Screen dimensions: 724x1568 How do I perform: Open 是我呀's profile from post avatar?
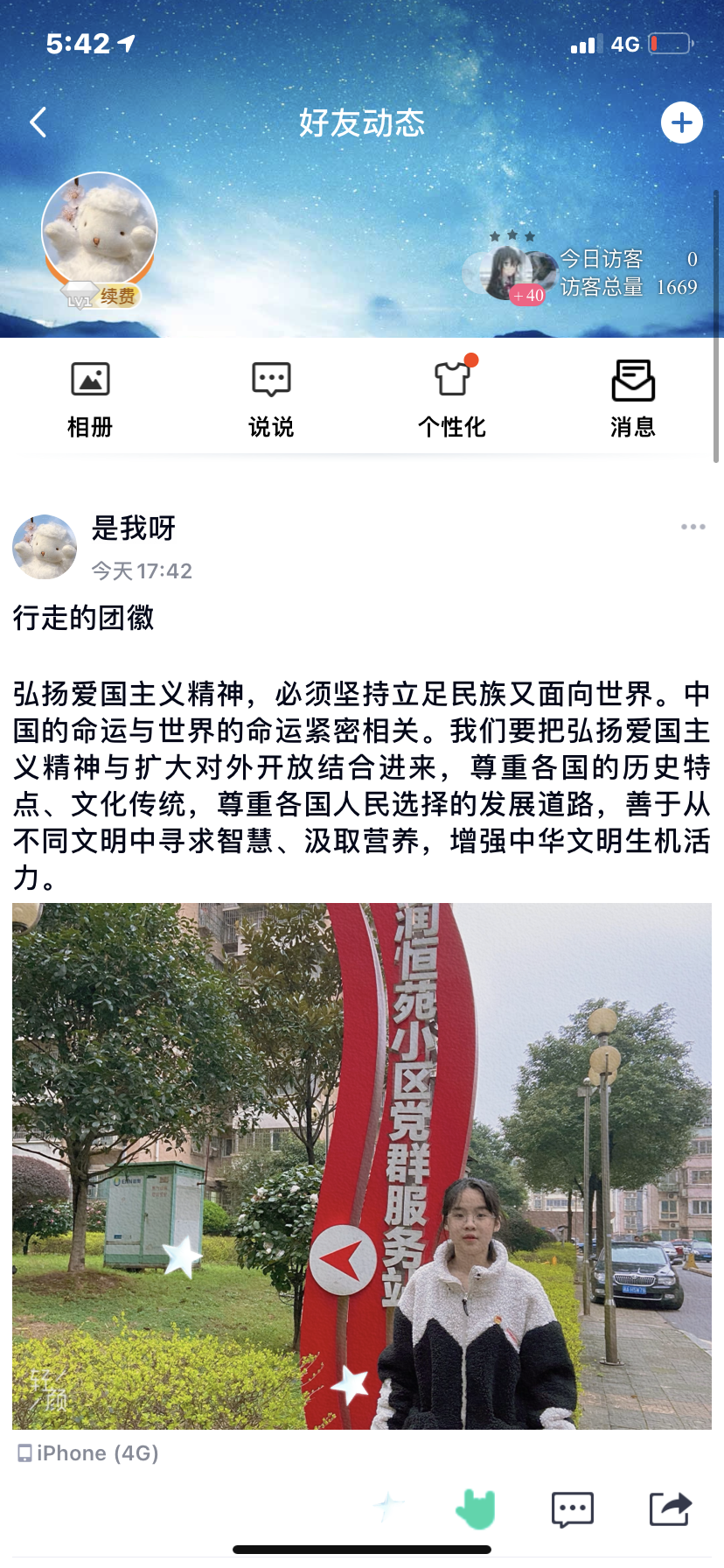[x=45, y=547]
